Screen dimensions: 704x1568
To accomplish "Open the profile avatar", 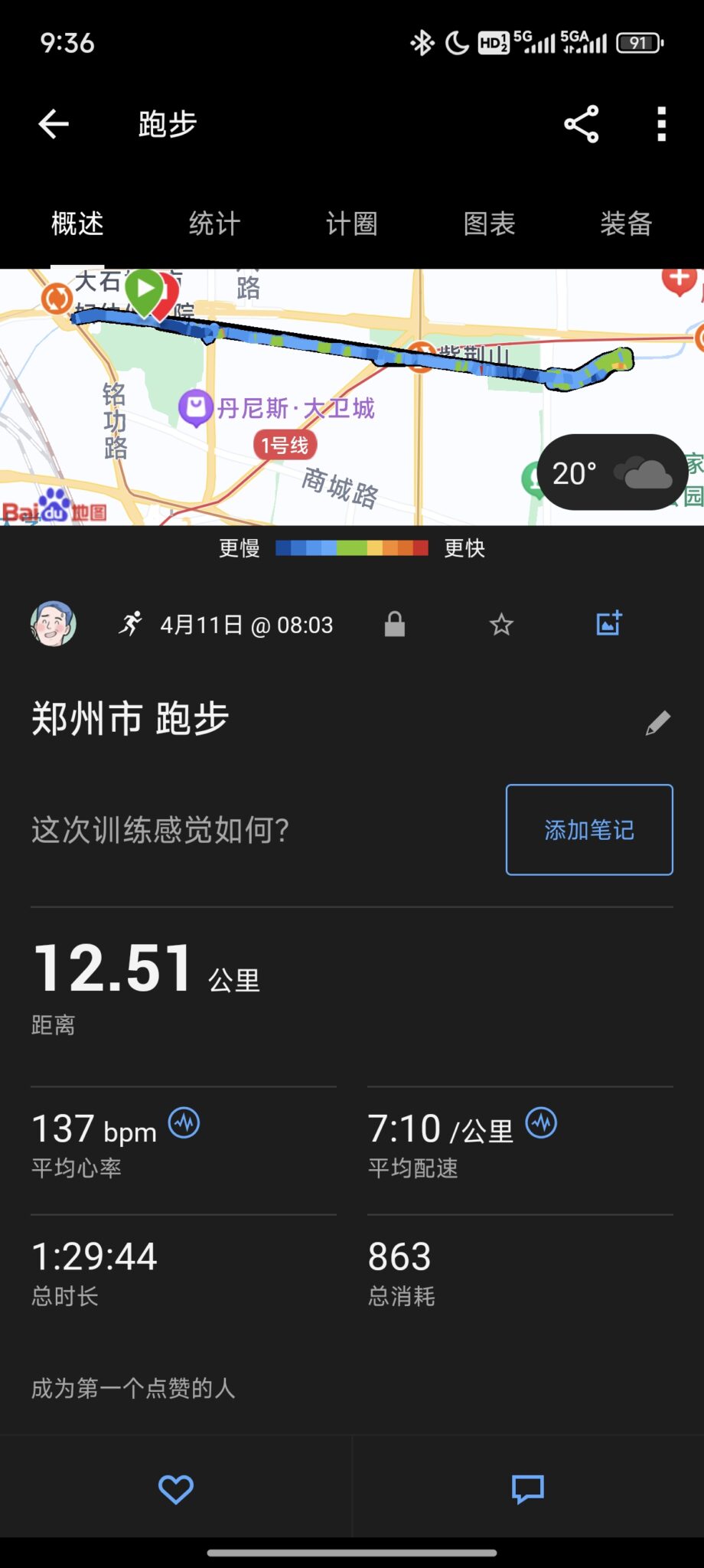I will click(x=54, y=624).
